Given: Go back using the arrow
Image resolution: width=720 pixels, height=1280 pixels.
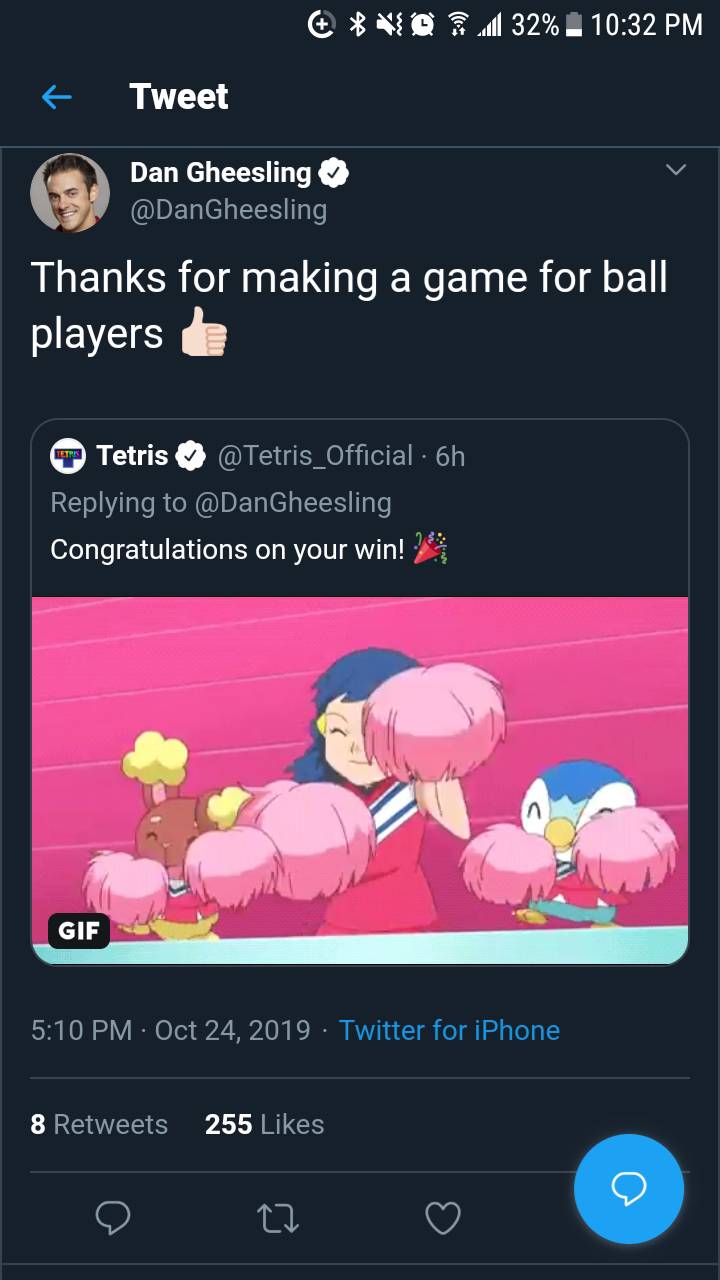Looking at the screenshot, I should point(57,97).
